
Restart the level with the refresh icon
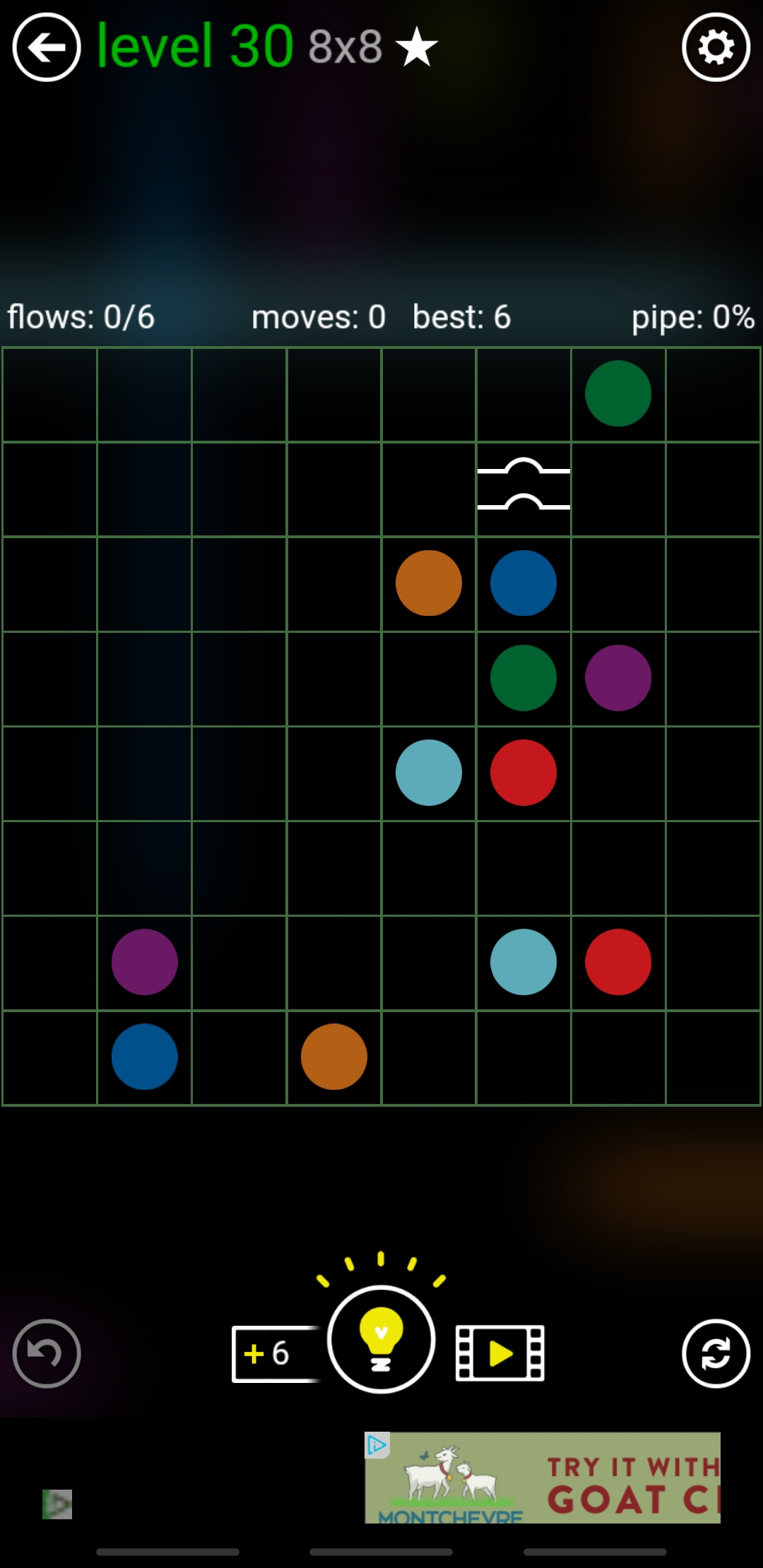(x=716, y=1353)
